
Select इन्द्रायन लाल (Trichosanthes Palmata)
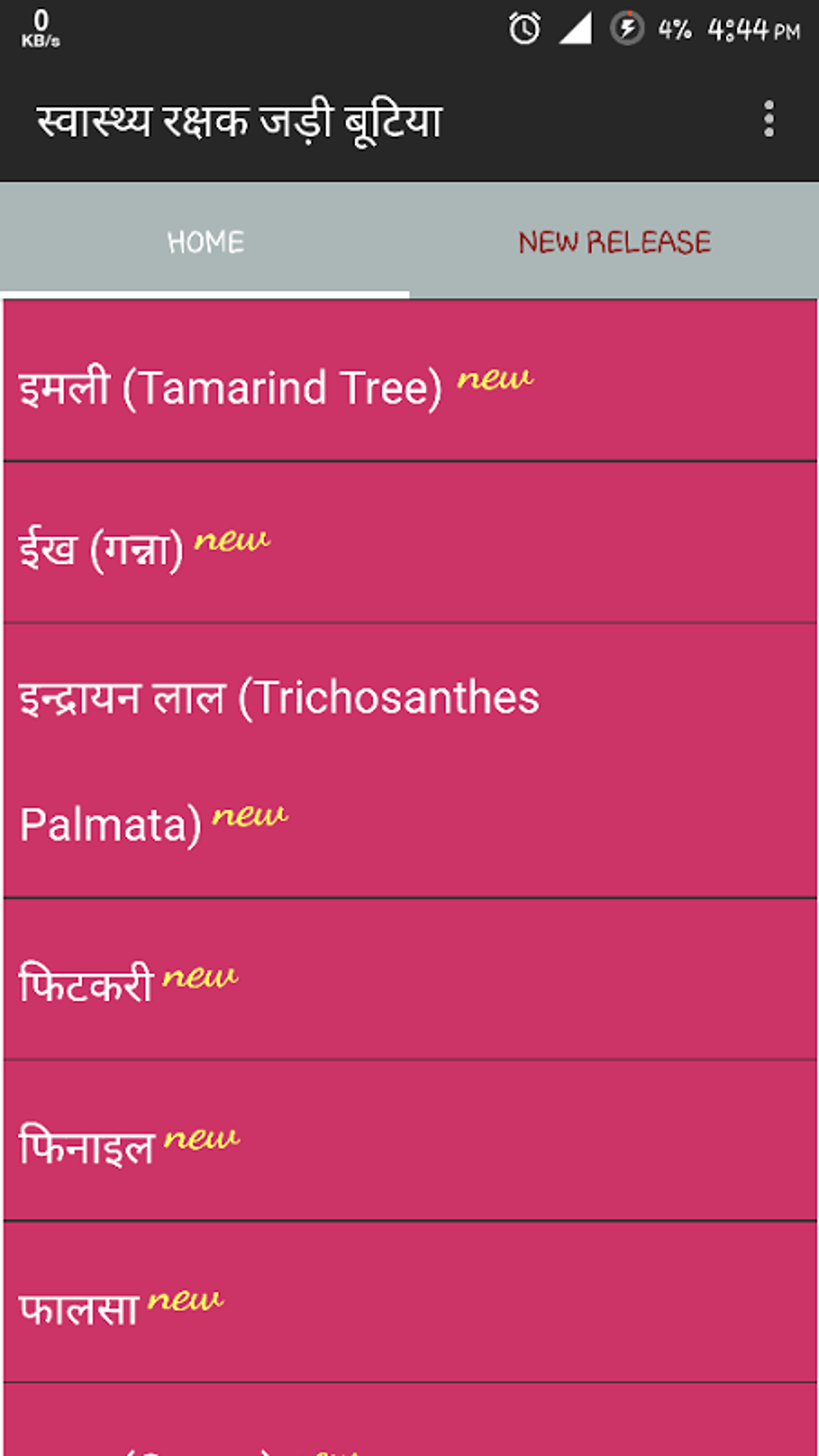pos(409,761)
